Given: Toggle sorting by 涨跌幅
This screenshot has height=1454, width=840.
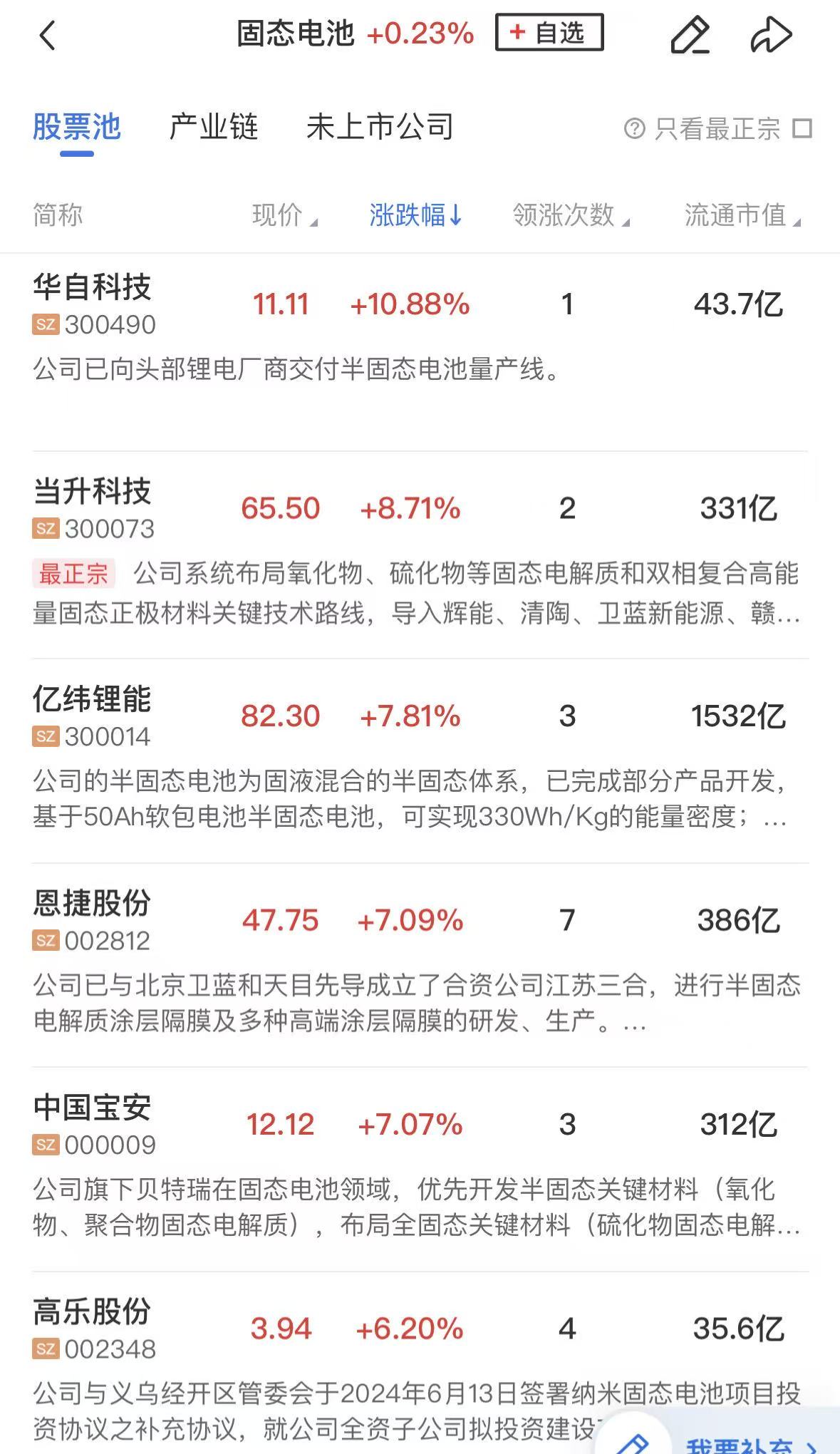Looking at the screenshot, I should tap(415, 215).
